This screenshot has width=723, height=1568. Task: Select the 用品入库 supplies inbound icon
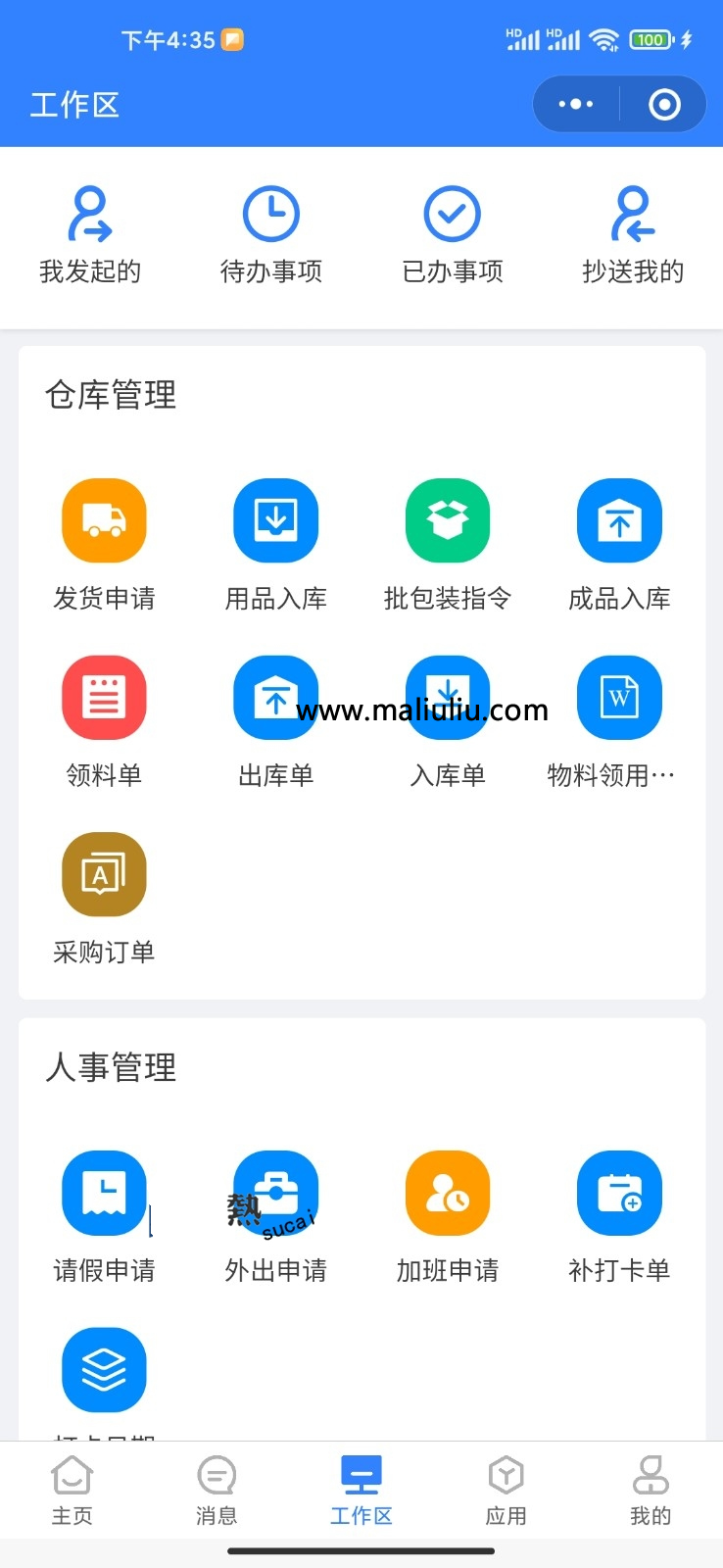275,520
